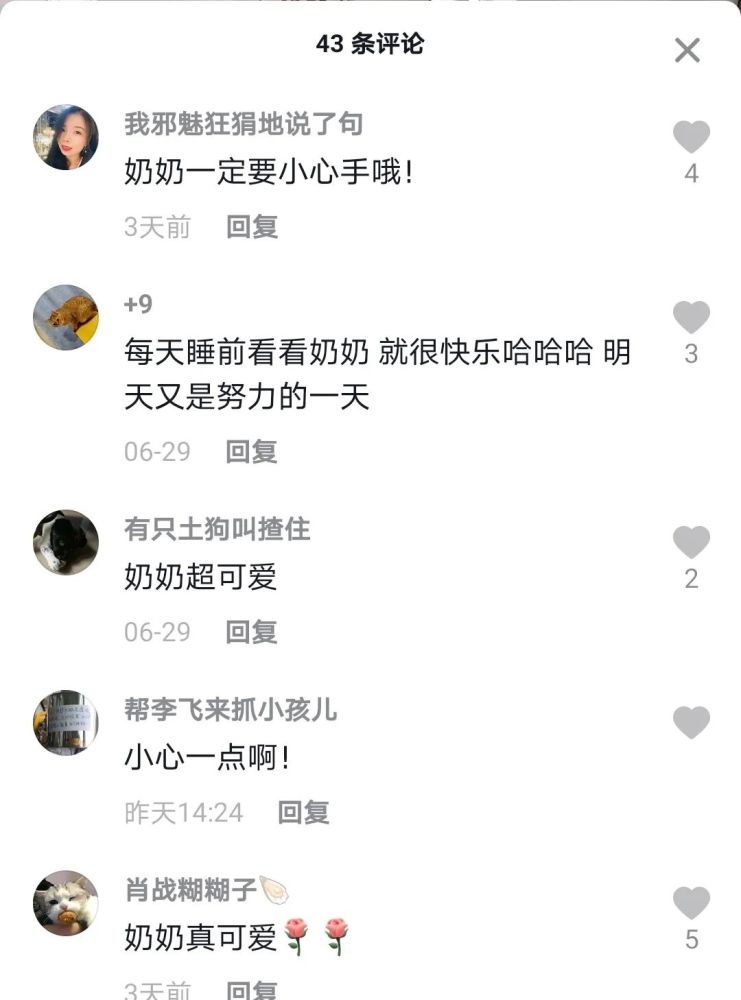The width and height of the screenshot is (741, 1000).
Task: Reply to the comment 小心一点啊!
Action: click(303, 812)
